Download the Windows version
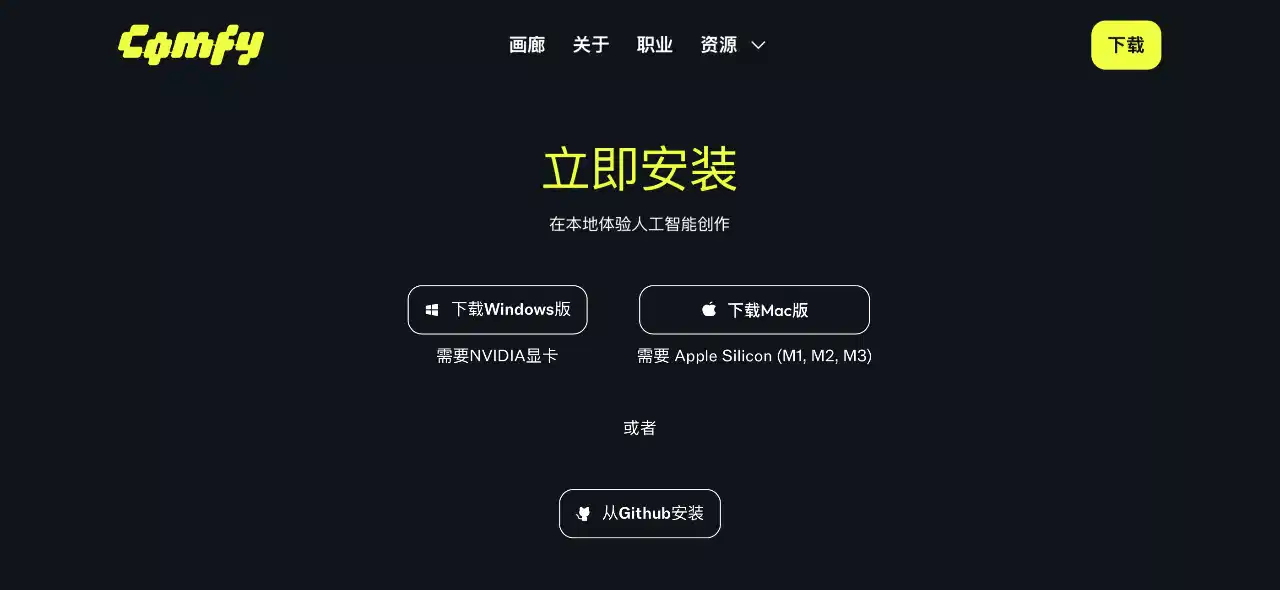Viewport: 1280px width, 590px height. click(497, 310)
